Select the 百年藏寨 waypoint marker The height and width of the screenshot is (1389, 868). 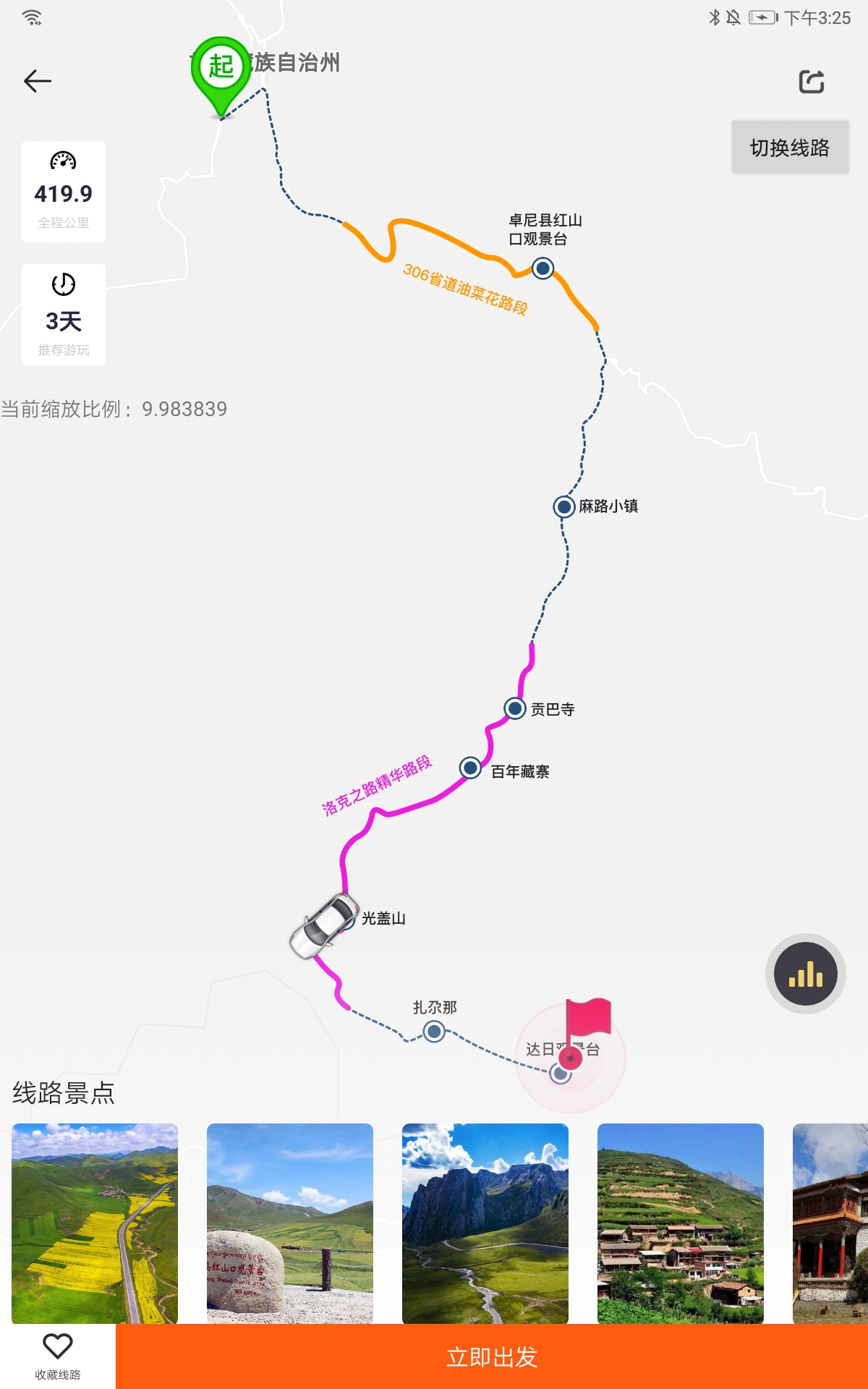point(470,767)
